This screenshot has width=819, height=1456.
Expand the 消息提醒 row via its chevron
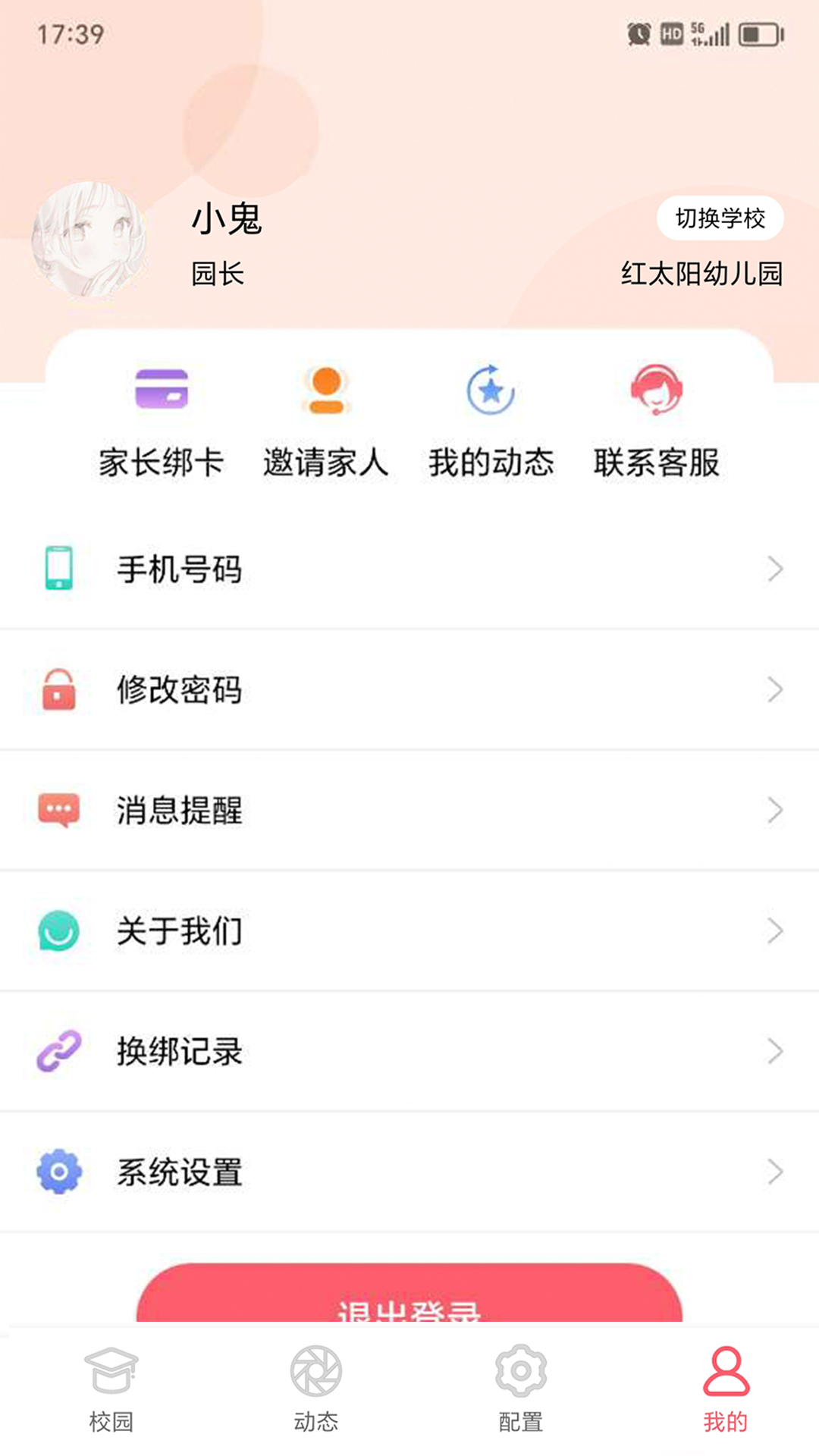774,810
